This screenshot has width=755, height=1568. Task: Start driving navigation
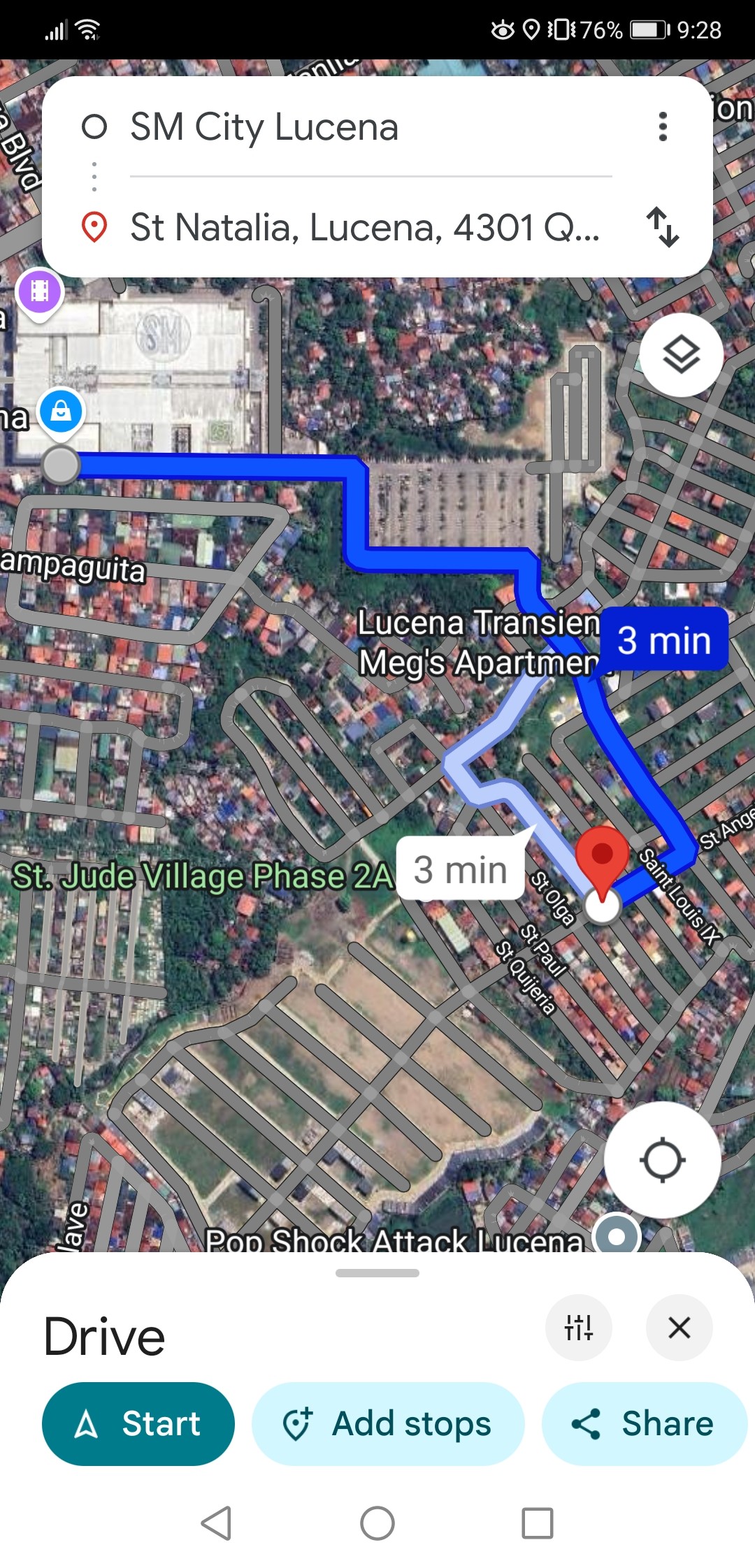(138, 1423)
